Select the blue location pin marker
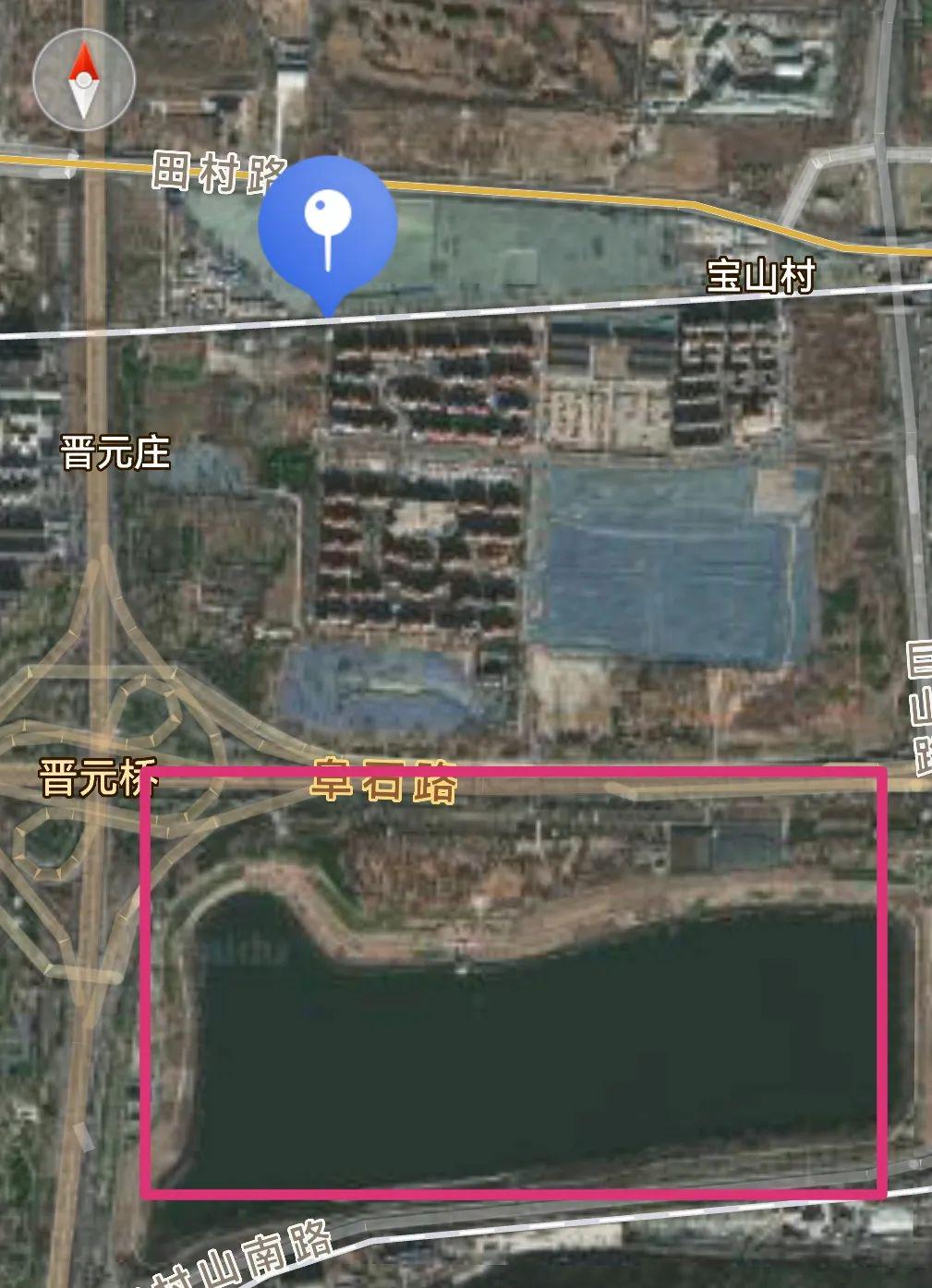Image resolution: width=932 pixels, height=1288 pixels. tap(327, 228)
